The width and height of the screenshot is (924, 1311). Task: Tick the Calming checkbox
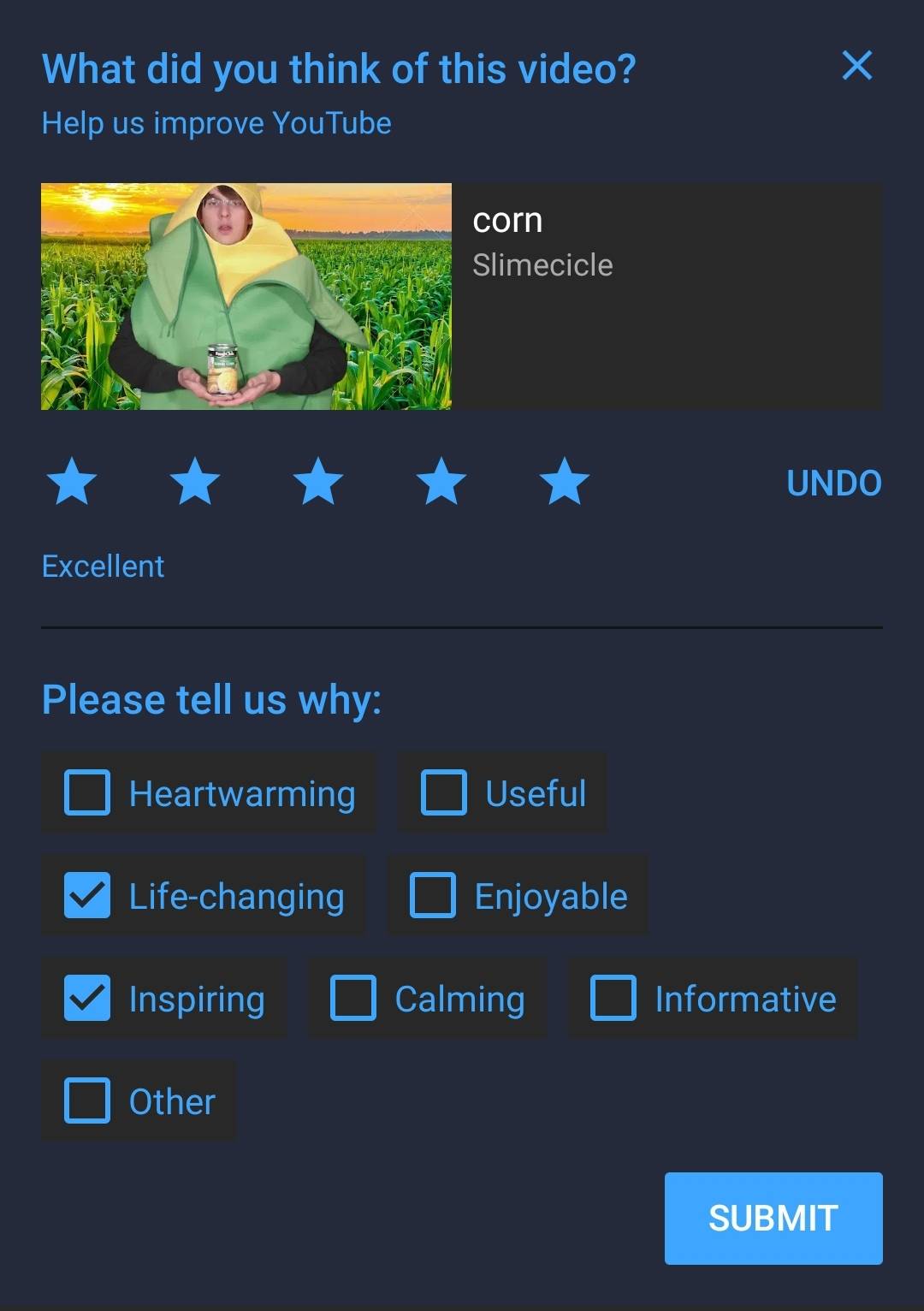(x=353, y=998)
